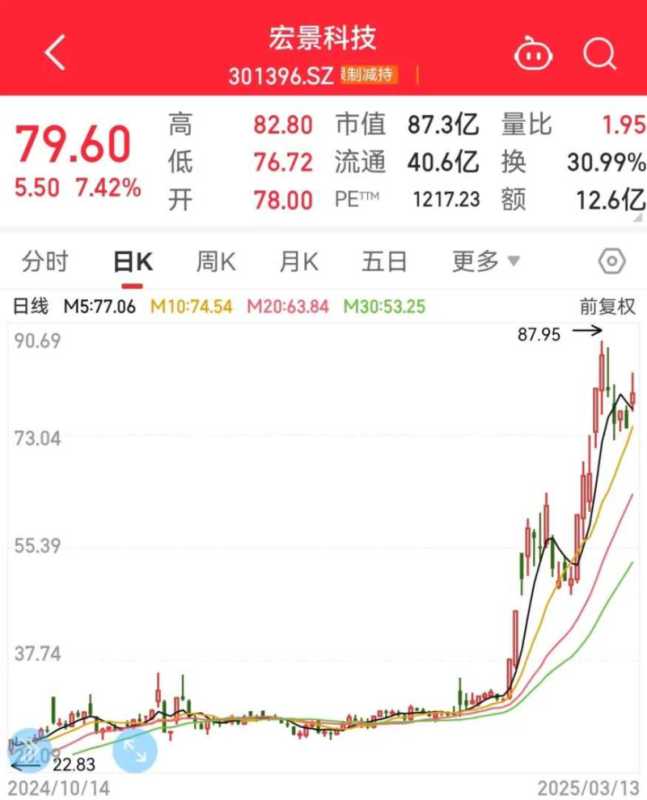Switch to the 五日 chart tab
The height and width of the screenshot is (800, 647).
pos(384,262)
